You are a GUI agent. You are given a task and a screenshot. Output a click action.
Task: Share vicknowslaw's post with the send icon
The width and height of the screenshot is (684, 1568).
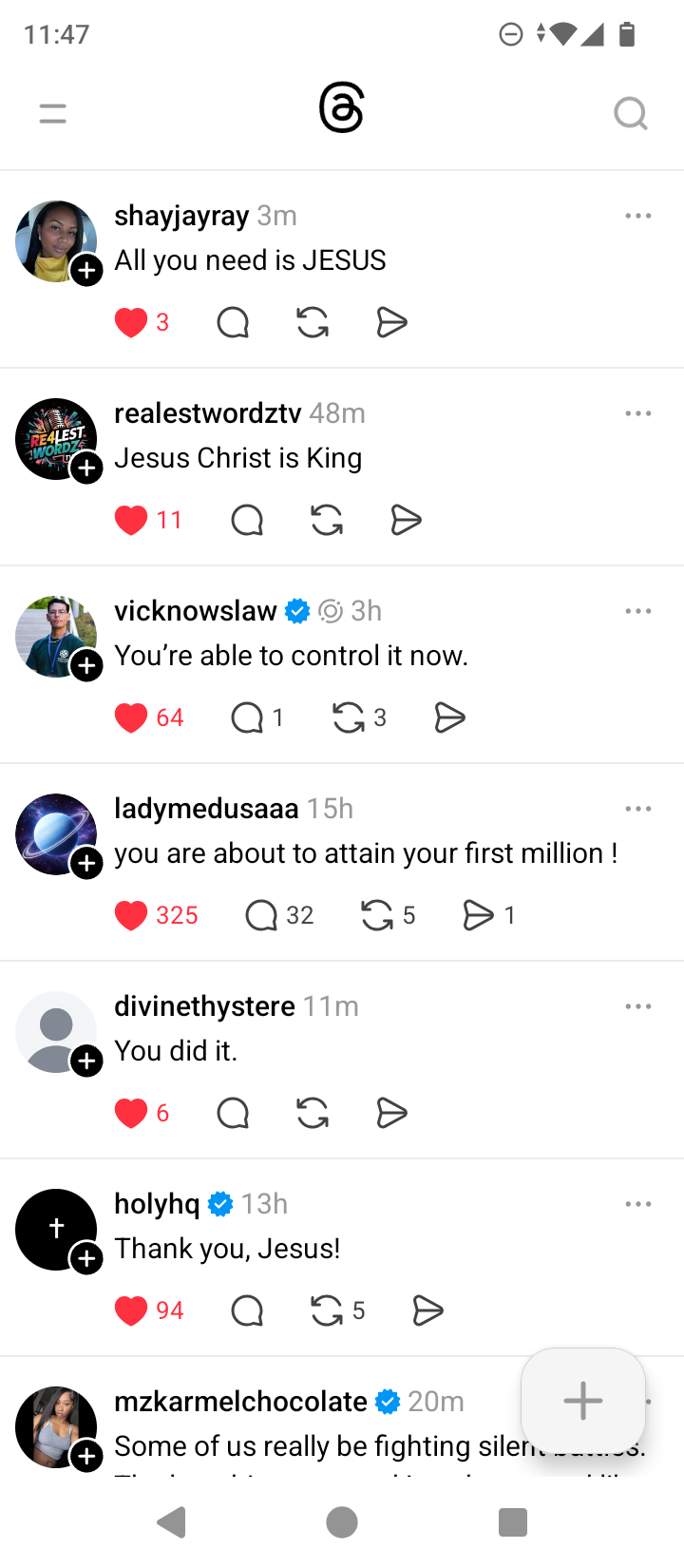pyautogui.click(x=449, y=718)
